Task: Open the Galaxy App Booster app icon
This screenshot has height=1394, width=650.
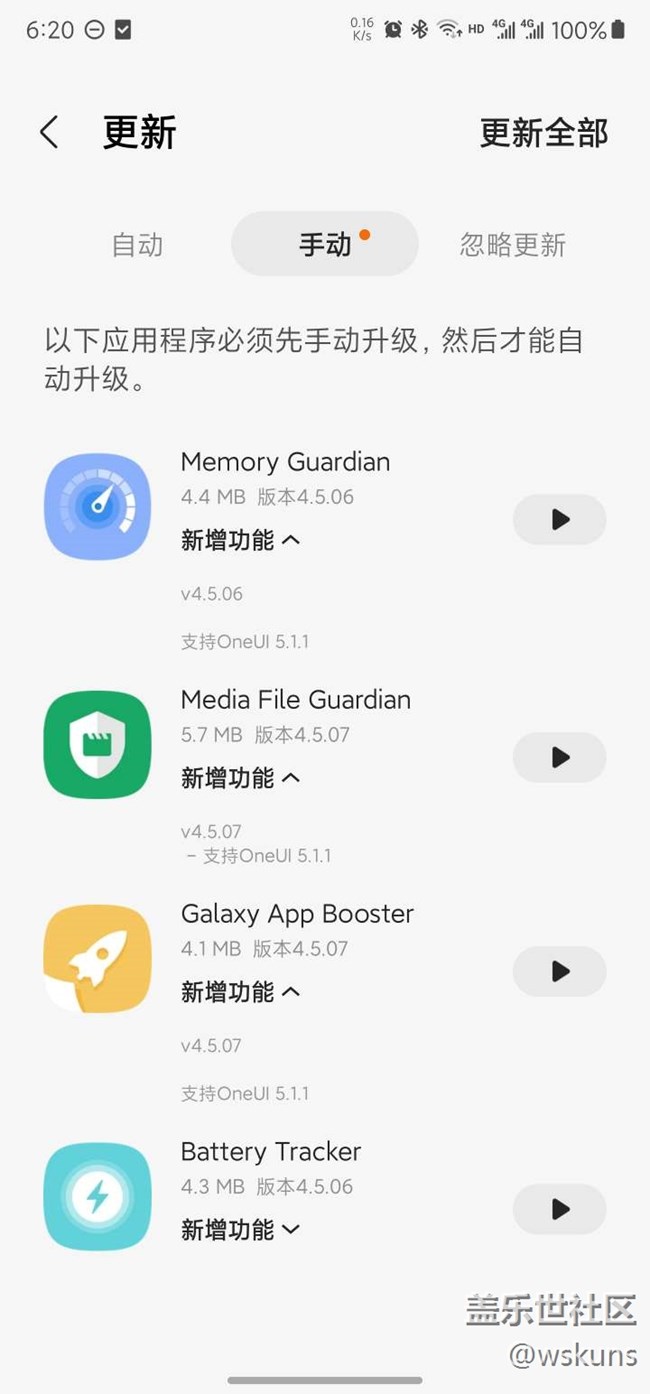Action: (x=97, y=958)
